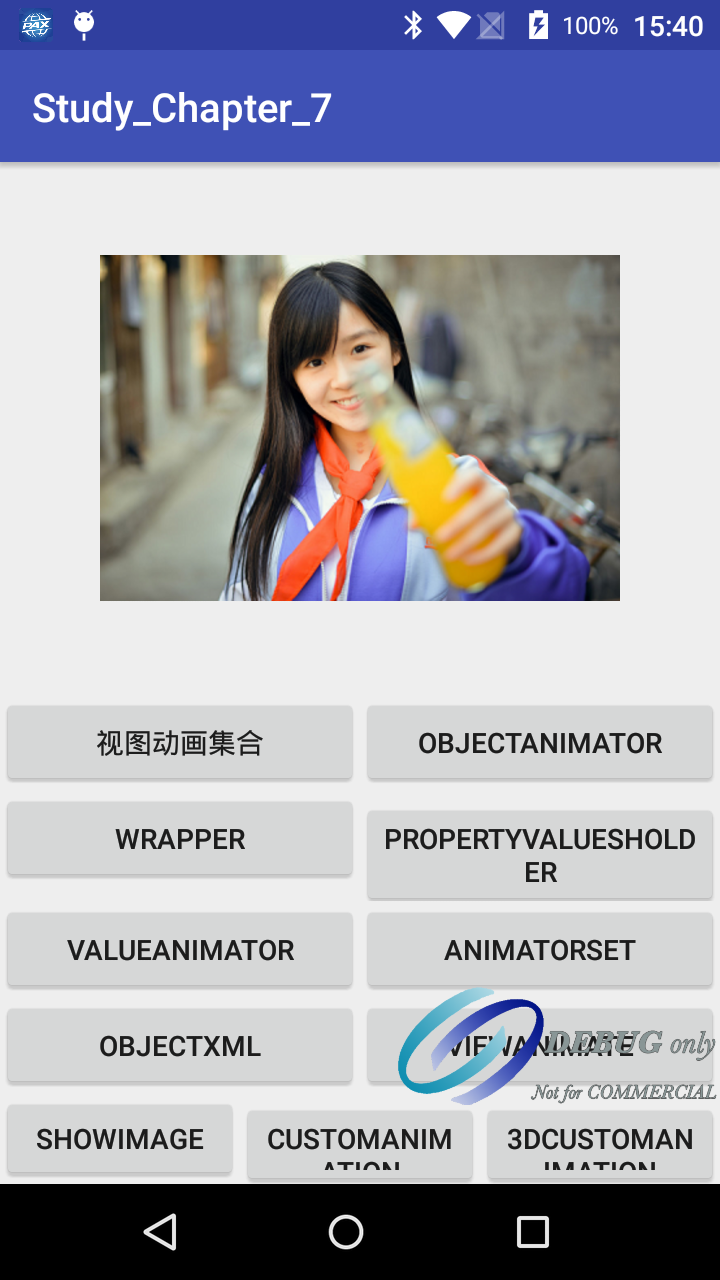Screen dimensions: 720x1280
Task: Run the CUSTOMANIMATION demo
Action: coord(360,1143)
